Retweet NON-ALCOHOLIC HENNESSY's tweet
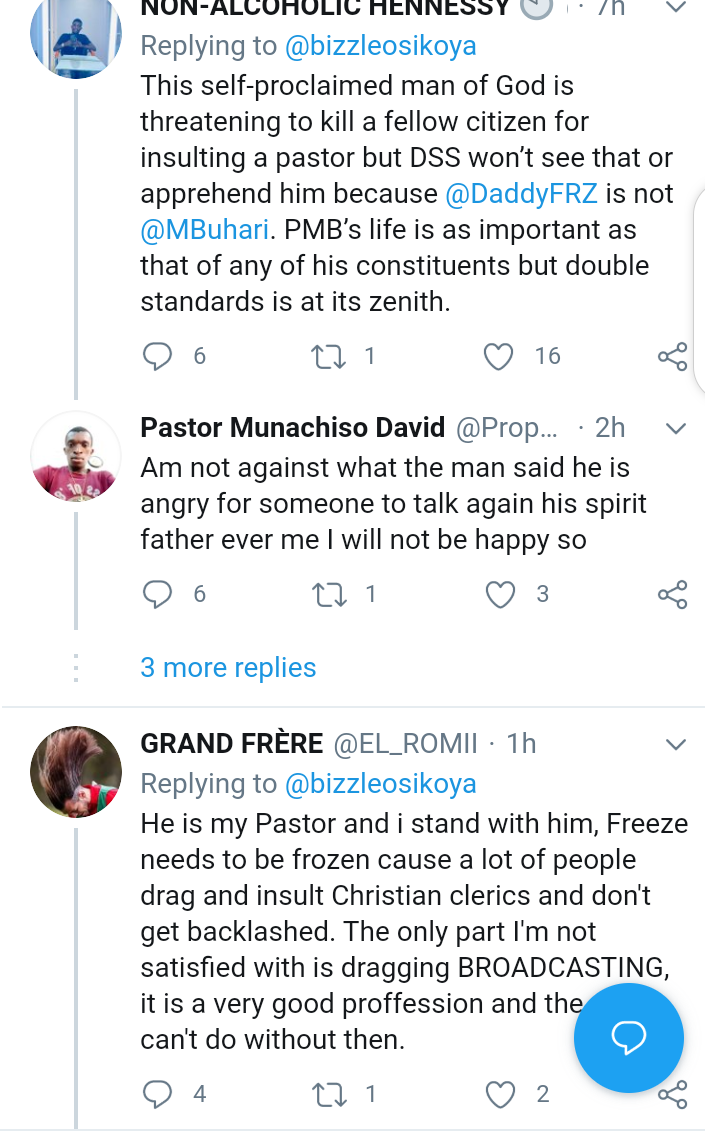Image resolution: width=705 pixels, height=1141 pixels. click(x=328, y=357)
